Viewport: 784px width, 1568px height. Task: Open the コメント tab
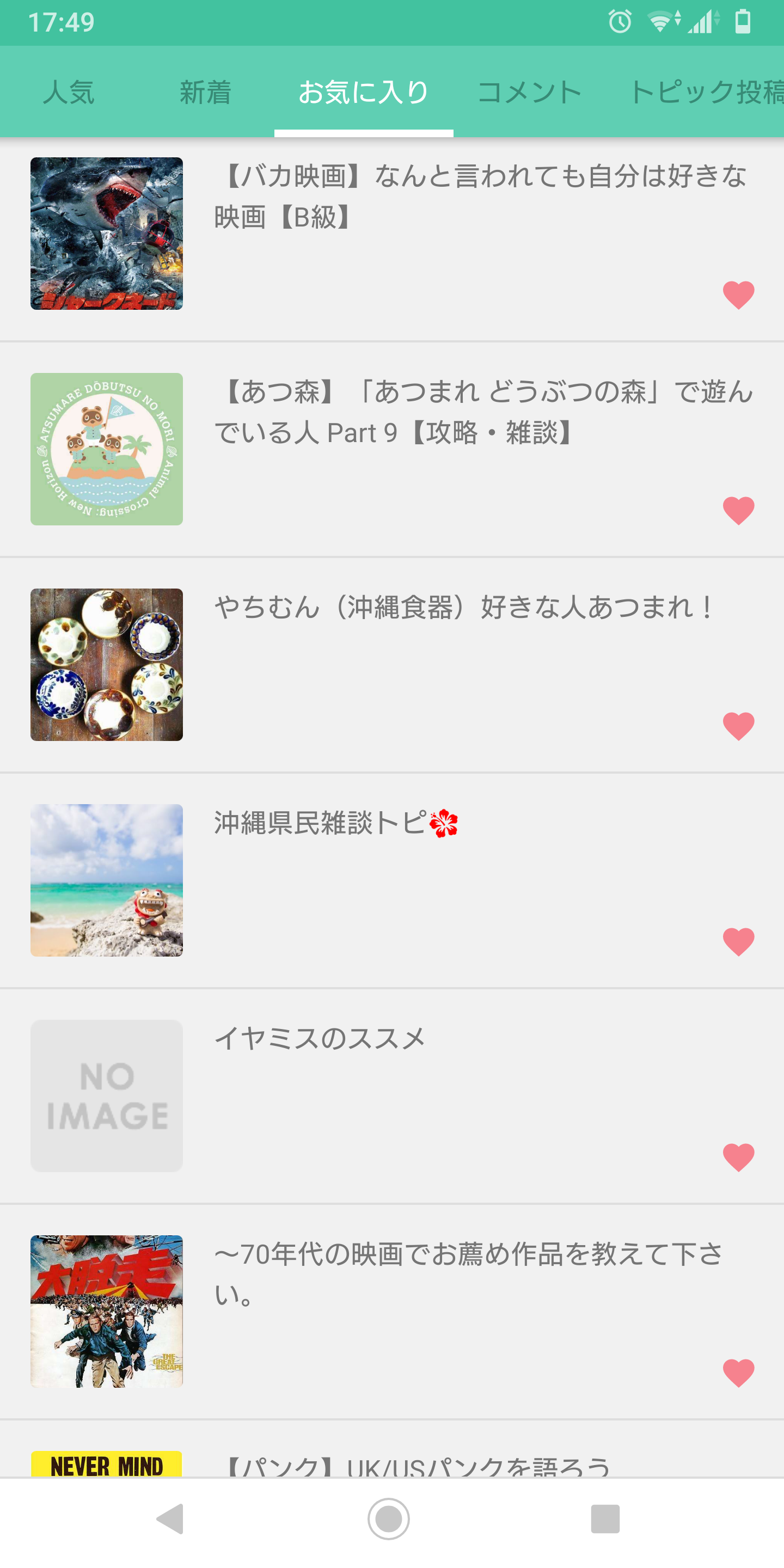point(529,93)
